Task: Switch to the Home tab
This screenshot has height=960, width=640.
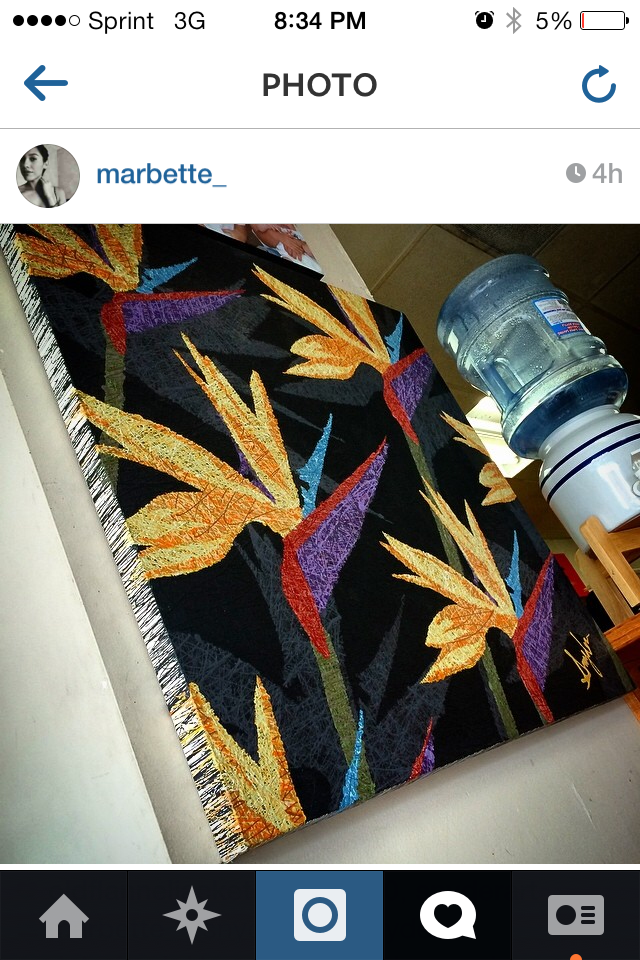Action: 63,915
